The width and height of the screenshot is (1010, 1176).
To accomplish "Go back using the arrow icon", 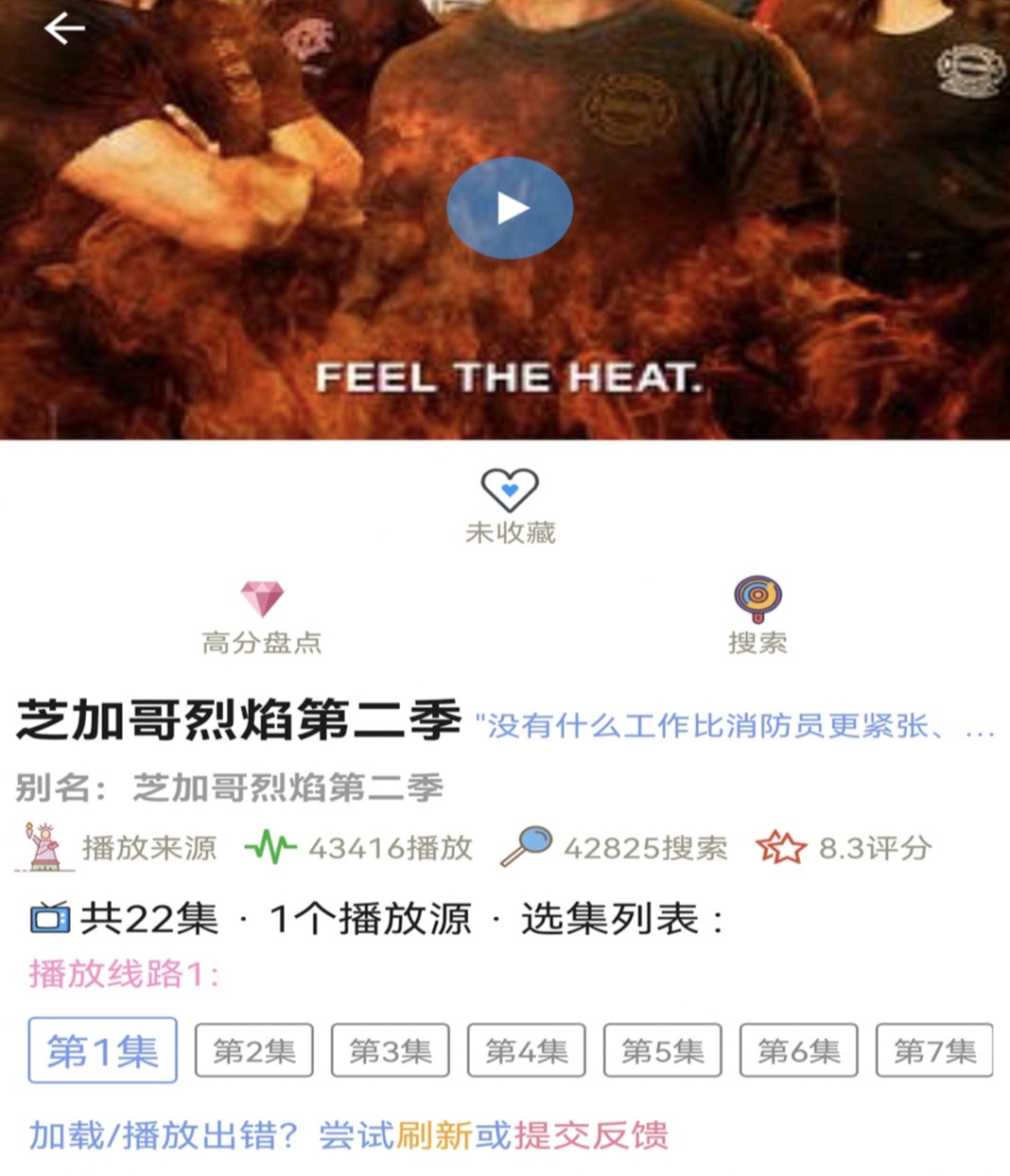I will click(64, 28).
